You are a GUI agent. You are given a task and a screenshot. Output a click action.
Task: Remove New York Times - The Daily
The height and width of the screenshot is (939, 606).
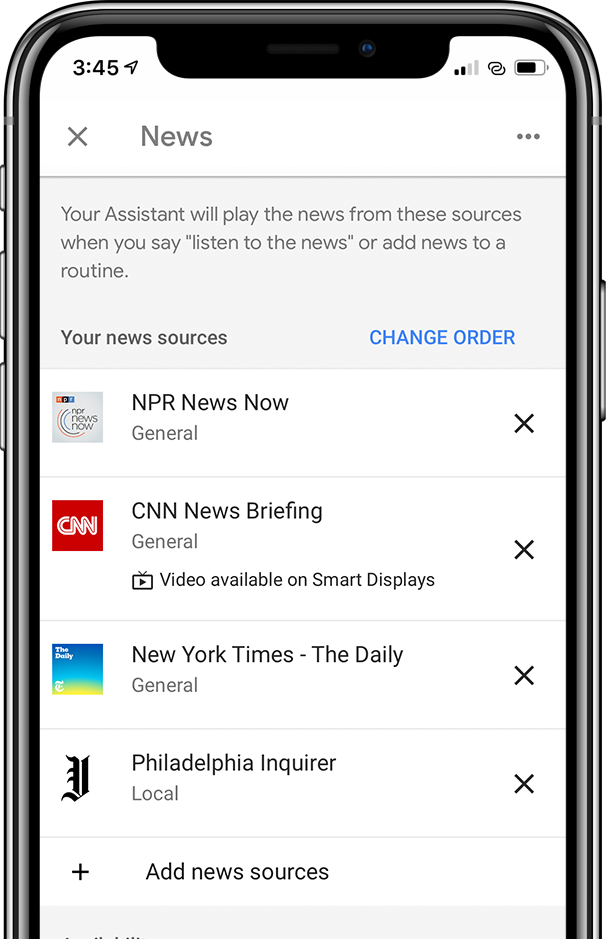[523, 676]
